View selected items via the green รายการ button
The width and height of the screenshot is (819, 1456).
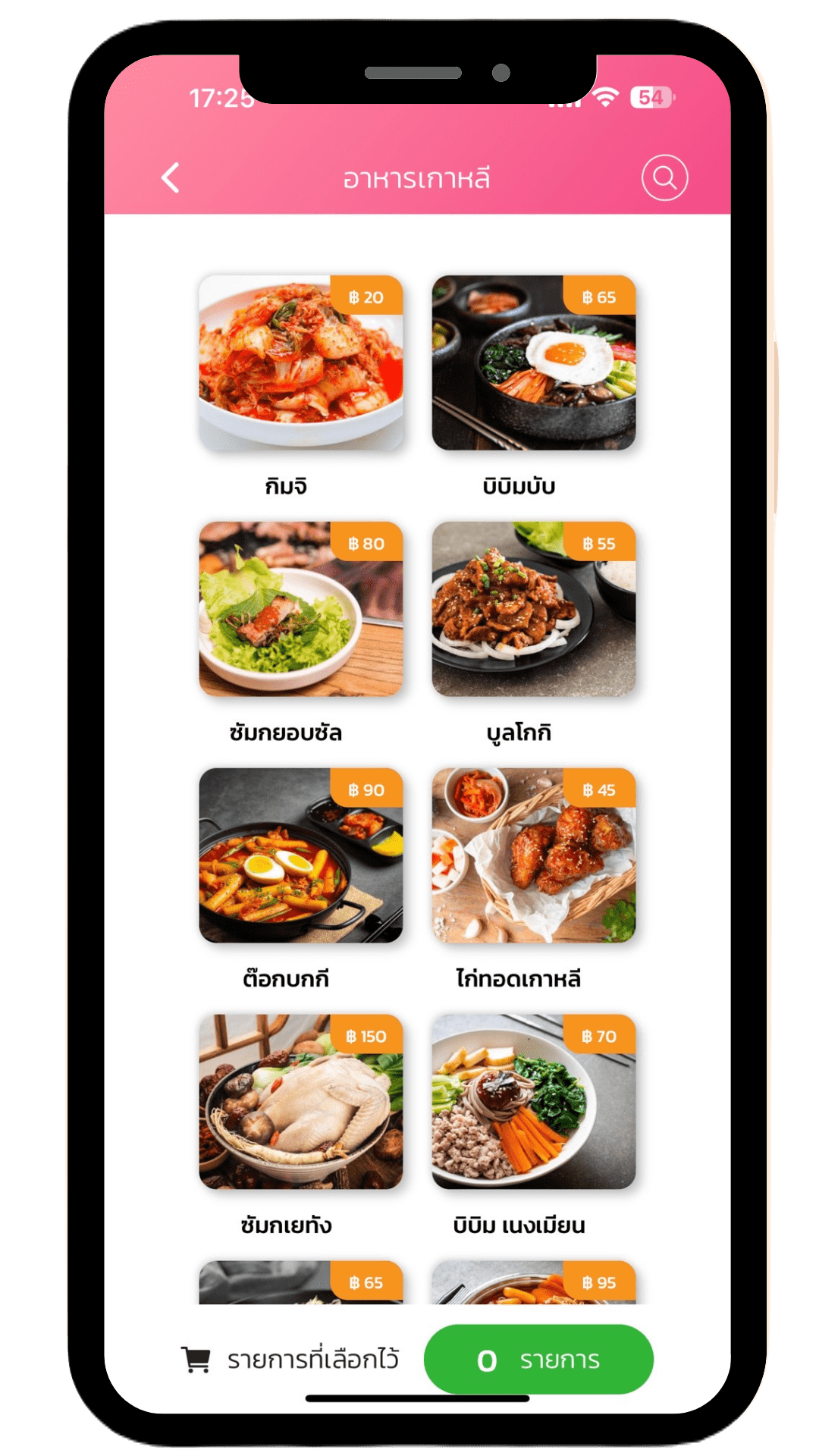538,1360
